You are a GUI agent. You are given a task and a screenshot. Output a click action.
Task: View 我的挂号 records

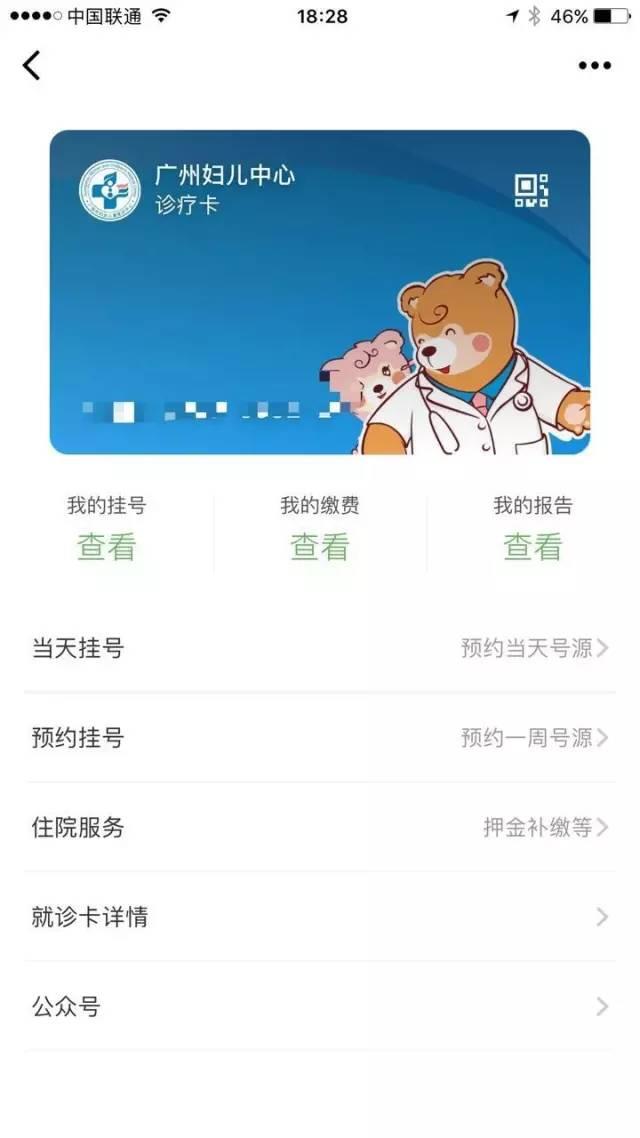point(106,546)
